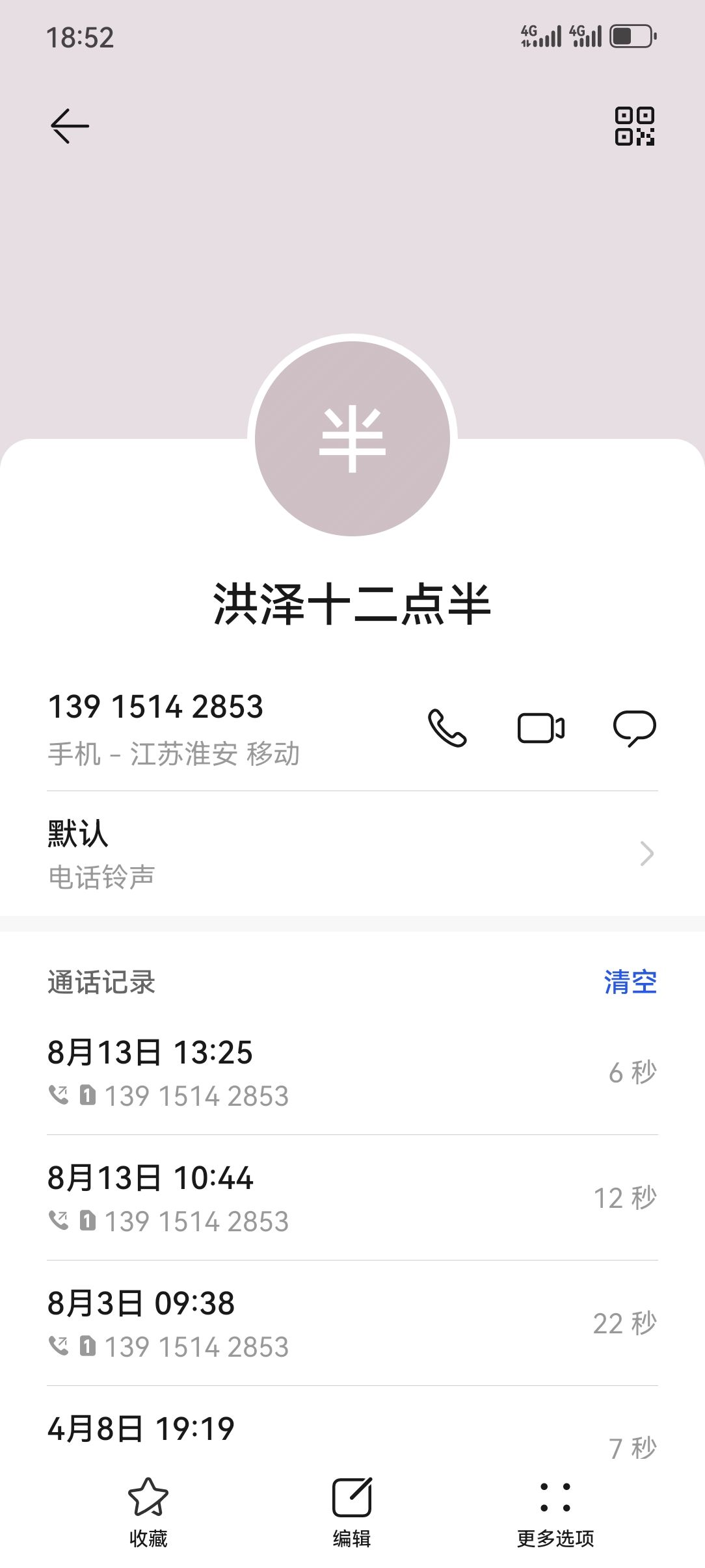Clear call history with 清空

click(630, 982)
